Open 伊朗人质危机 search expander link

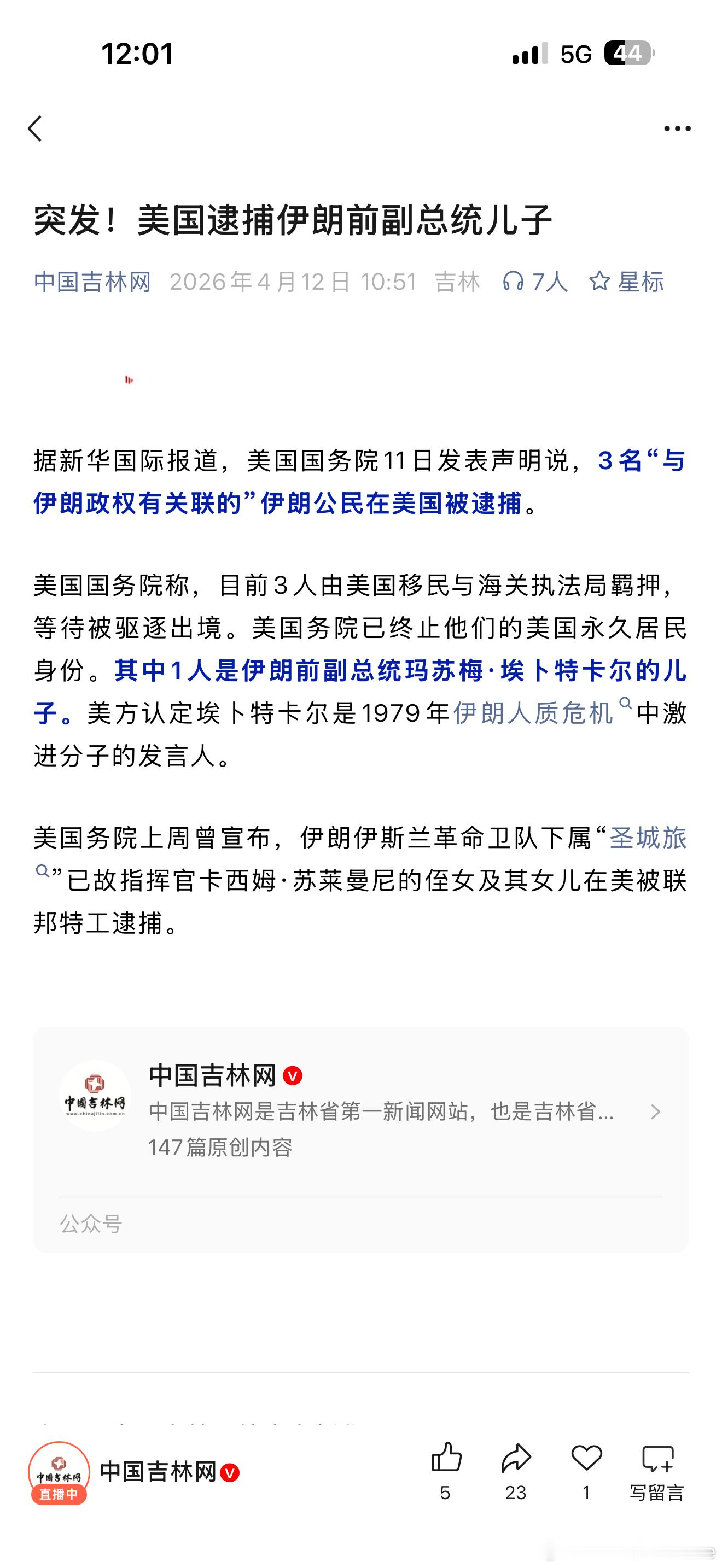coord(534,718)
